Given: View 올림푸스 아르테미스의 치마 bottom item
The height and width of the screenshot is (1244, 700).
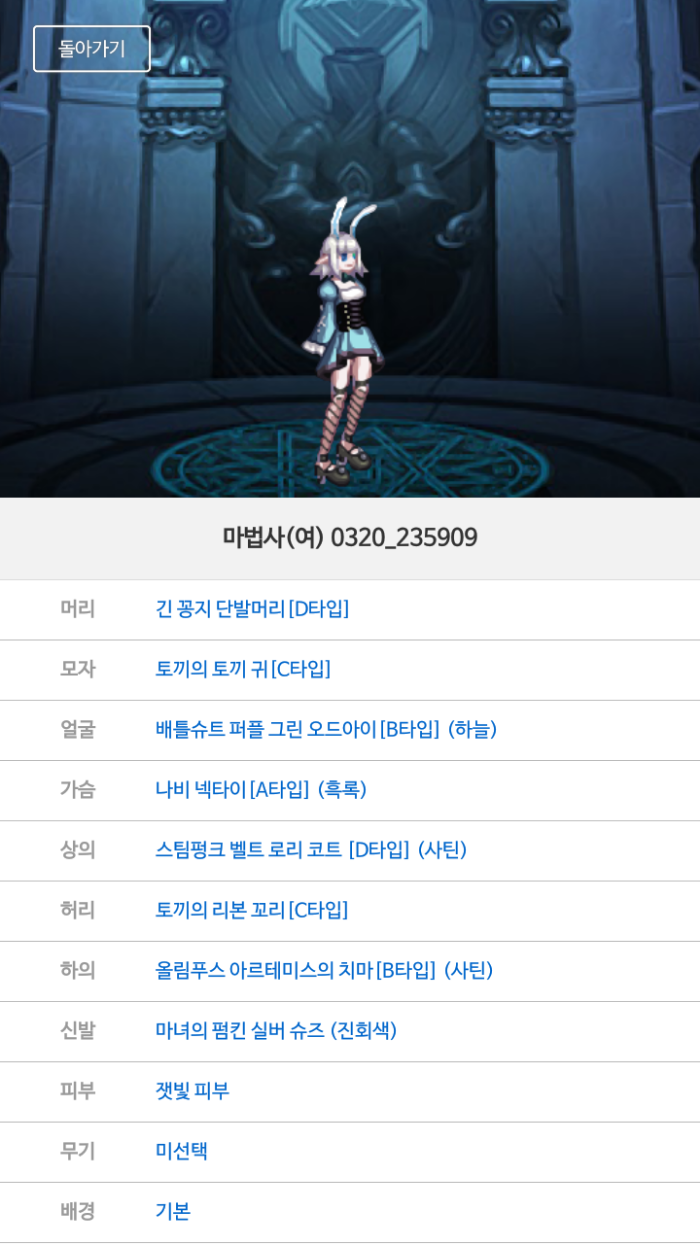Looking at the screenshot, I should 324,970.
